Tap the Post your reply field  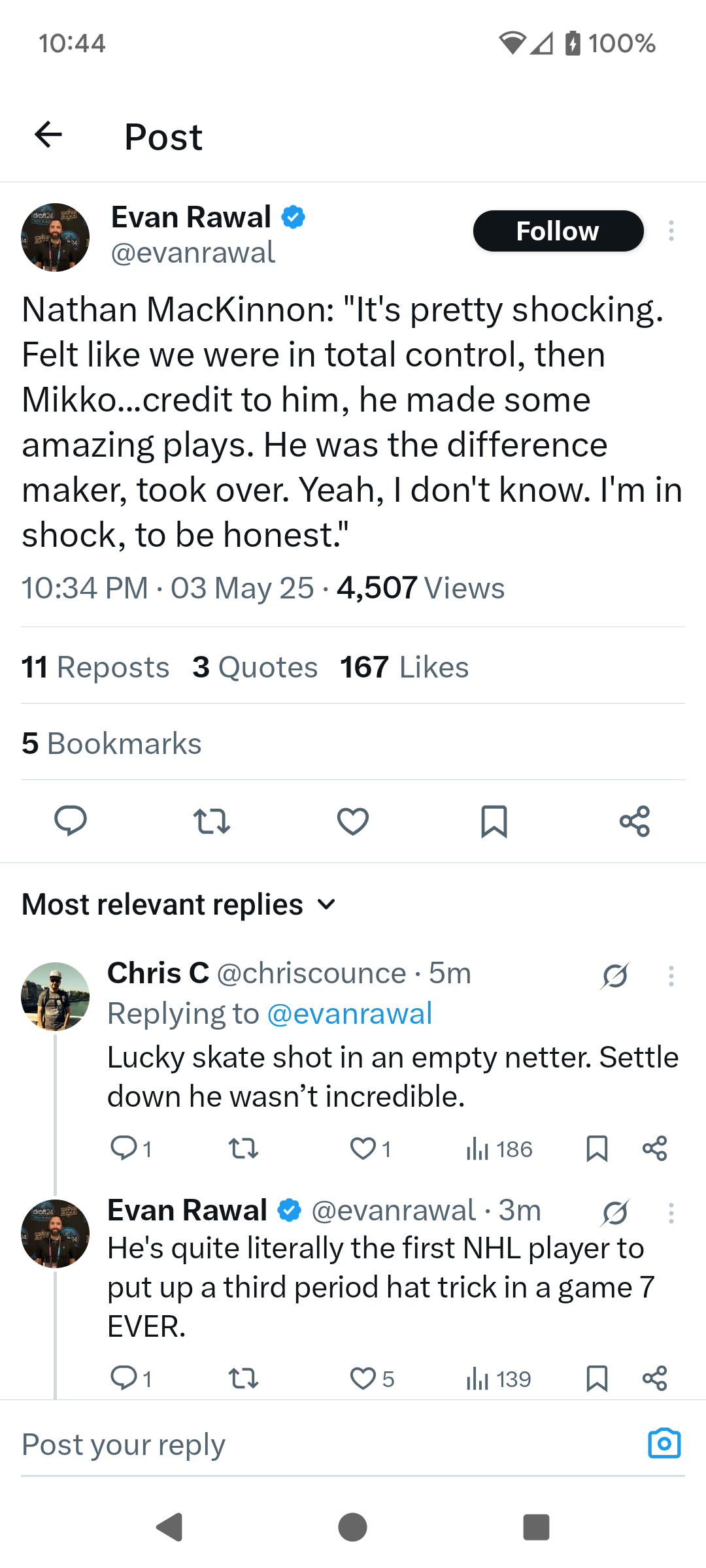click(x=327, y=1445)
